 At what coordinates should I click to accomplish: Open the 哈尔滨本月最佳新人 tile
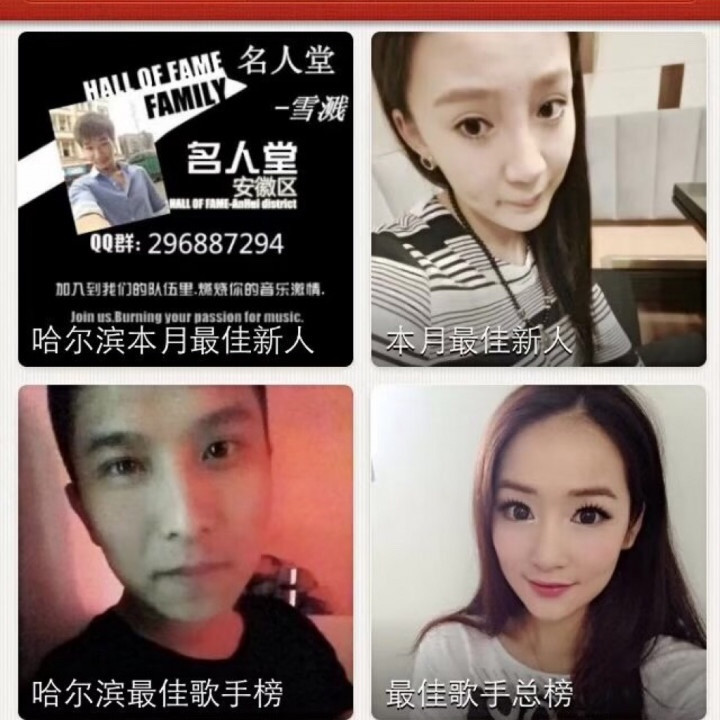(x=186, y=200)
